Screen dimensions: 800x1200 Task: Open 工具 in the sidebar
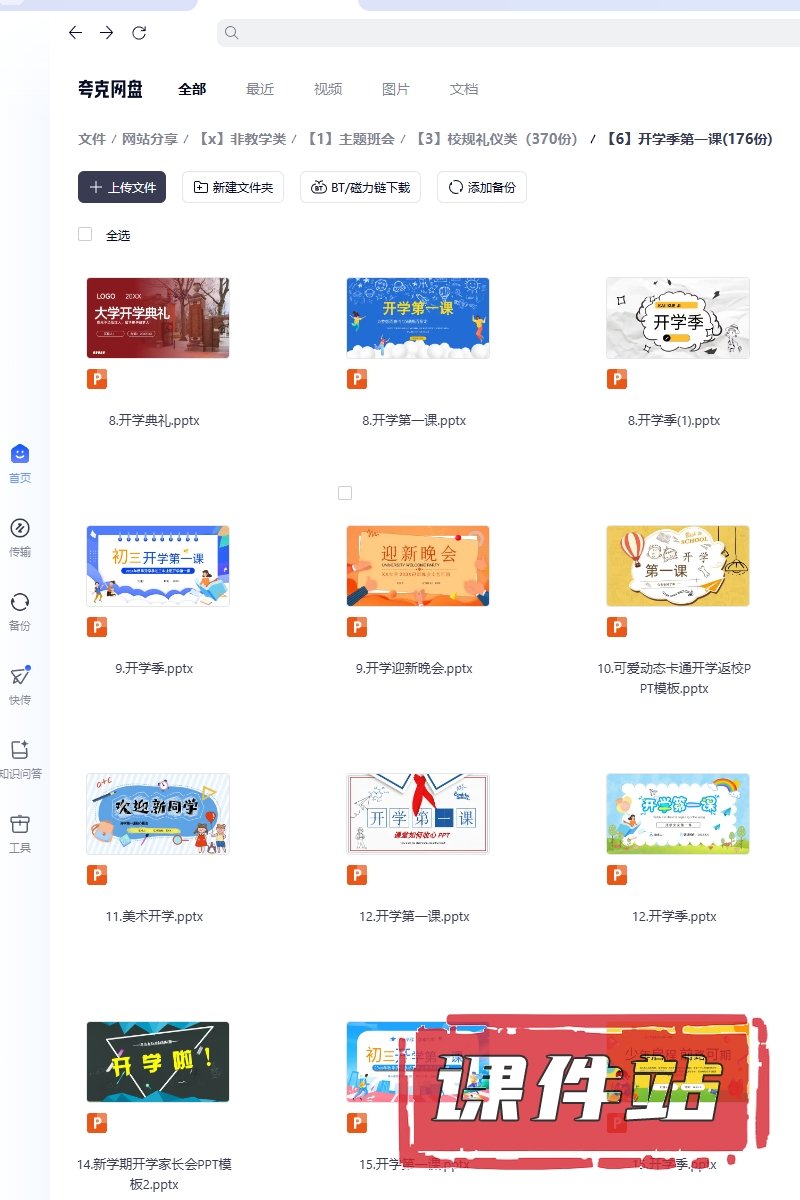coord(20,833)
